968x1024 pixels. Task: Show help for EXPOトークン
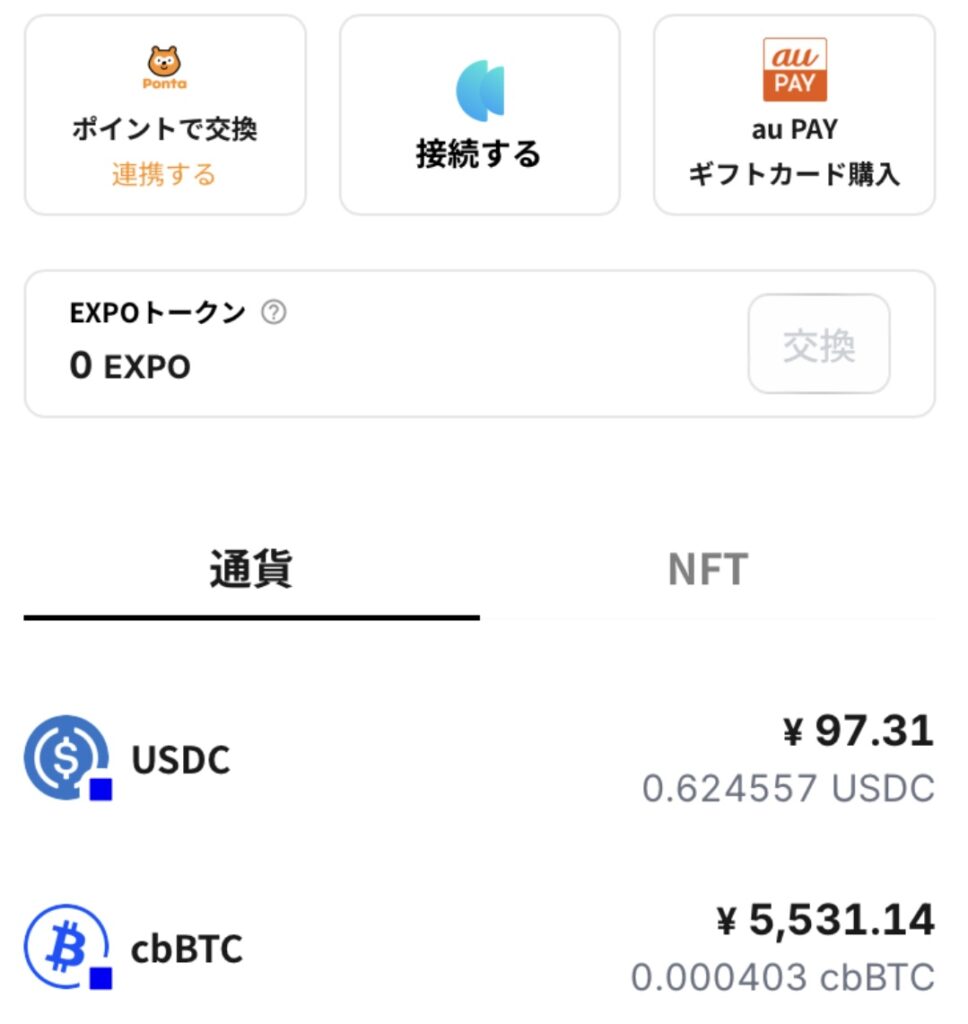(x=273, y=313)
